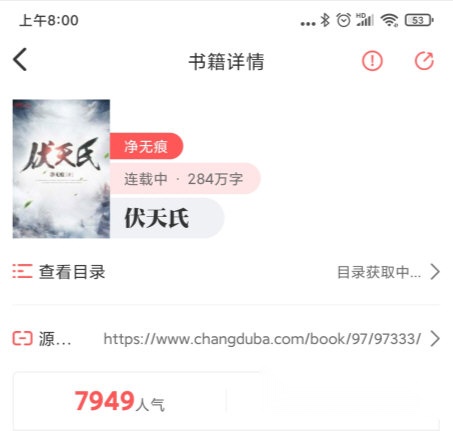The image size is (453, 431).
Task: Tap the 伏天氏 book cover
Action: tap(61, 169)
